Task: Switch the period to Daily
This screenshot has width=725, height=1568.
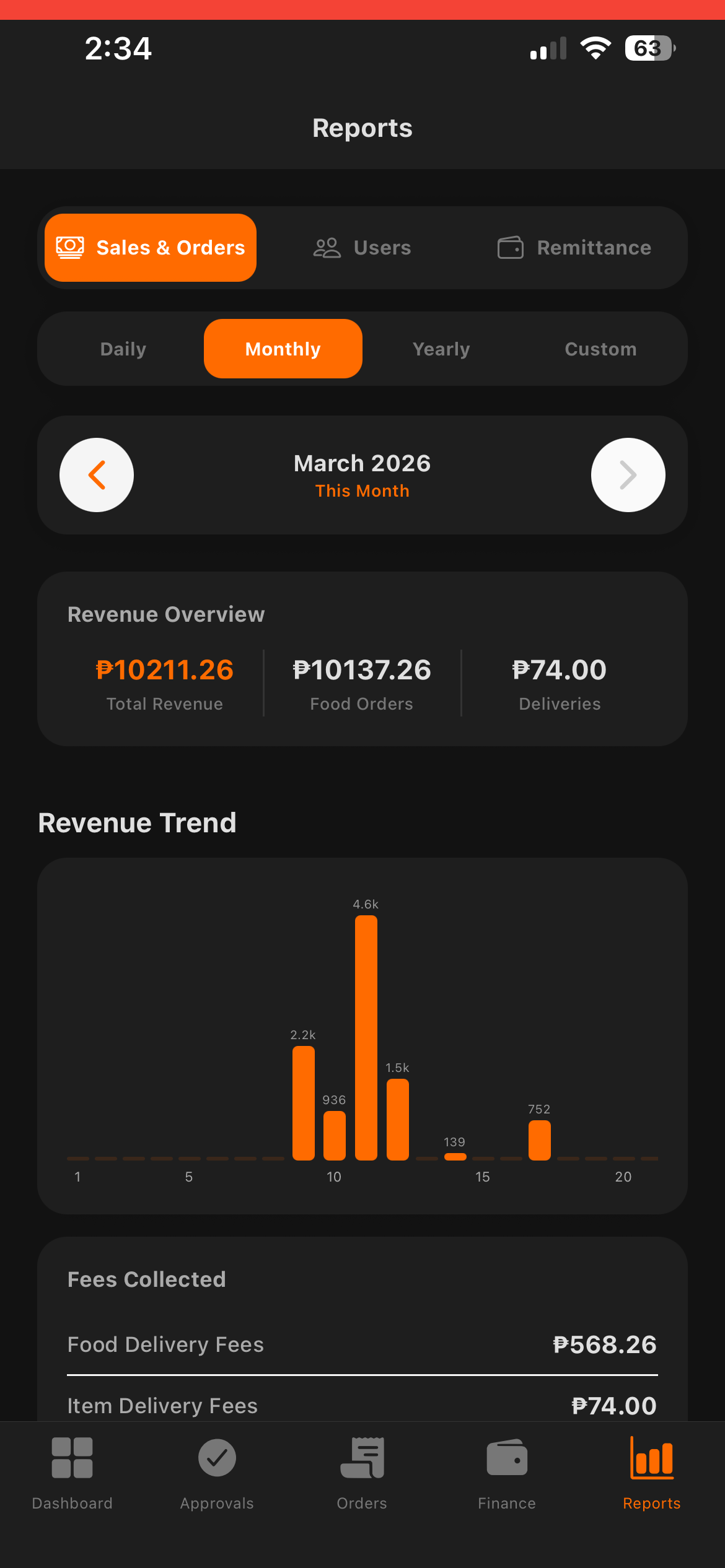Action: point(123,349)
